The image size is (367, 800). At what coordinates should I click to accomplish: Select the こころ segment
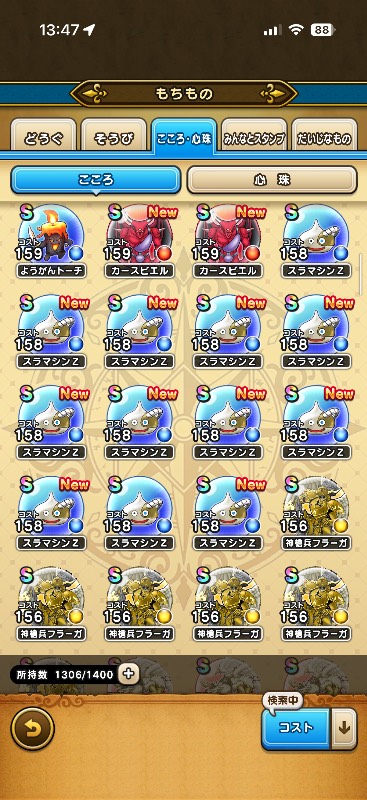tap(95, 180)
